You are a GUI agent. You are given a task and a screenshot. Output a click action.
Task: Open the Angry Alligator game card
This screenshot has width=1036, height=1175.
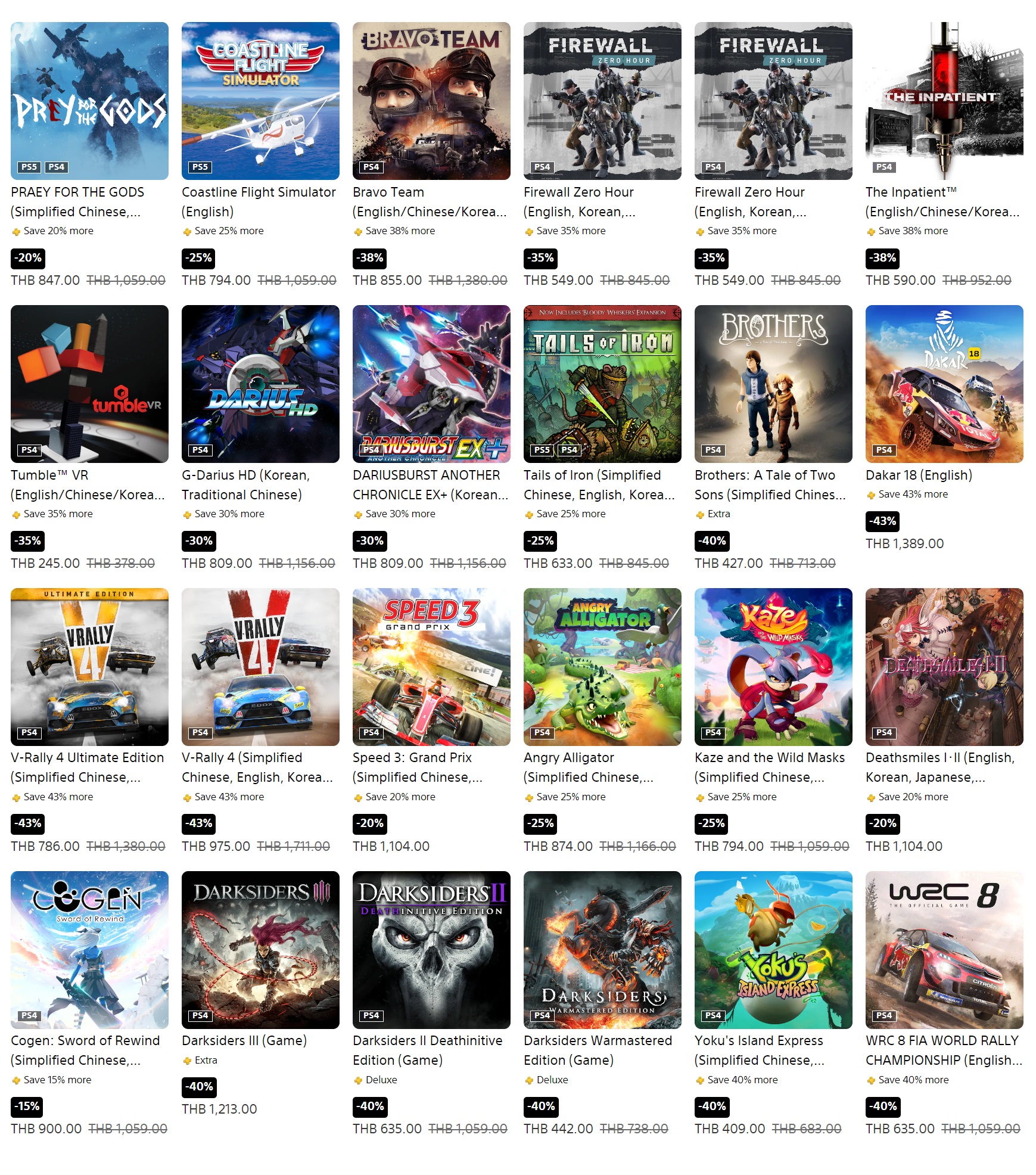602,667
